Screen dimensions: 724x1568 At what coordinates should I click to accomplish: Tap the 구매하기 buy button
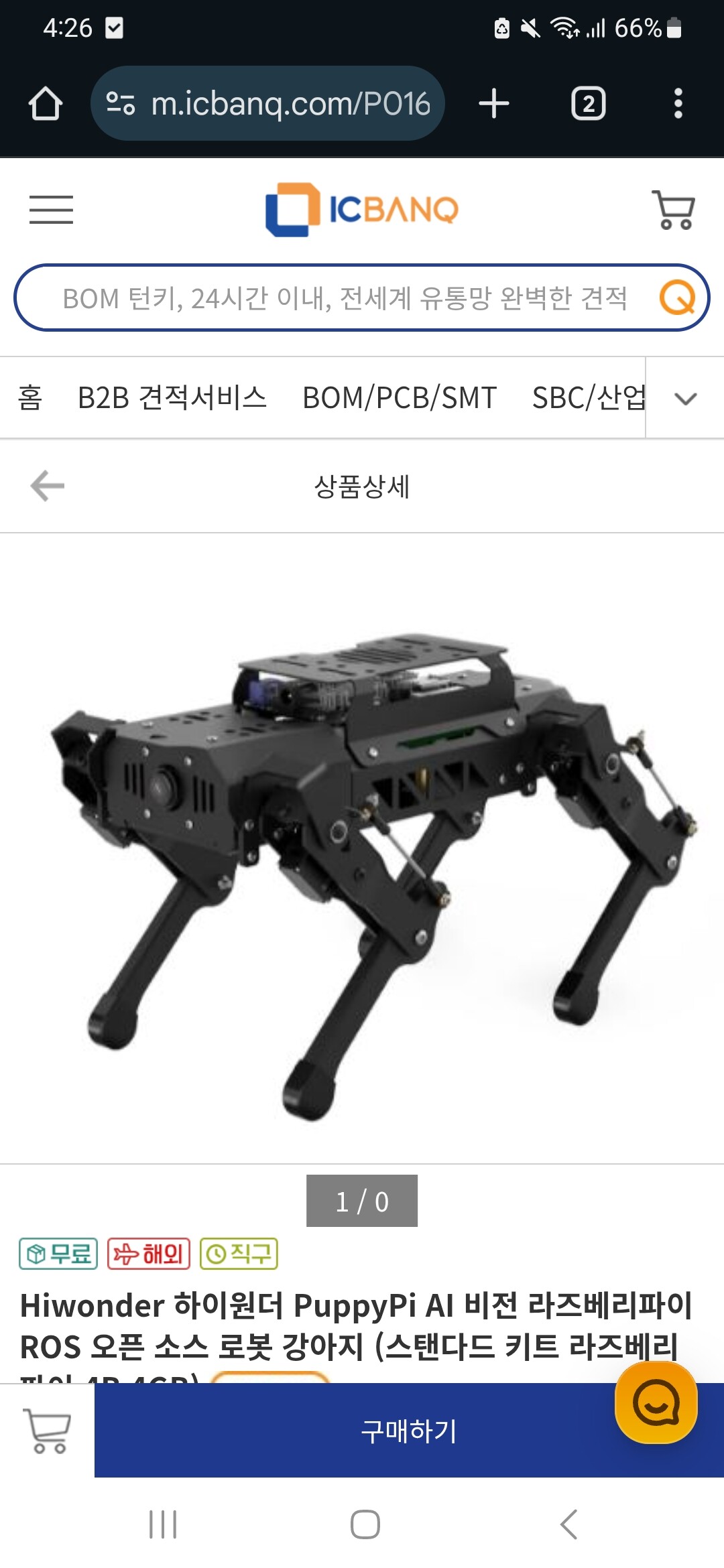(x=409, y=1430)
